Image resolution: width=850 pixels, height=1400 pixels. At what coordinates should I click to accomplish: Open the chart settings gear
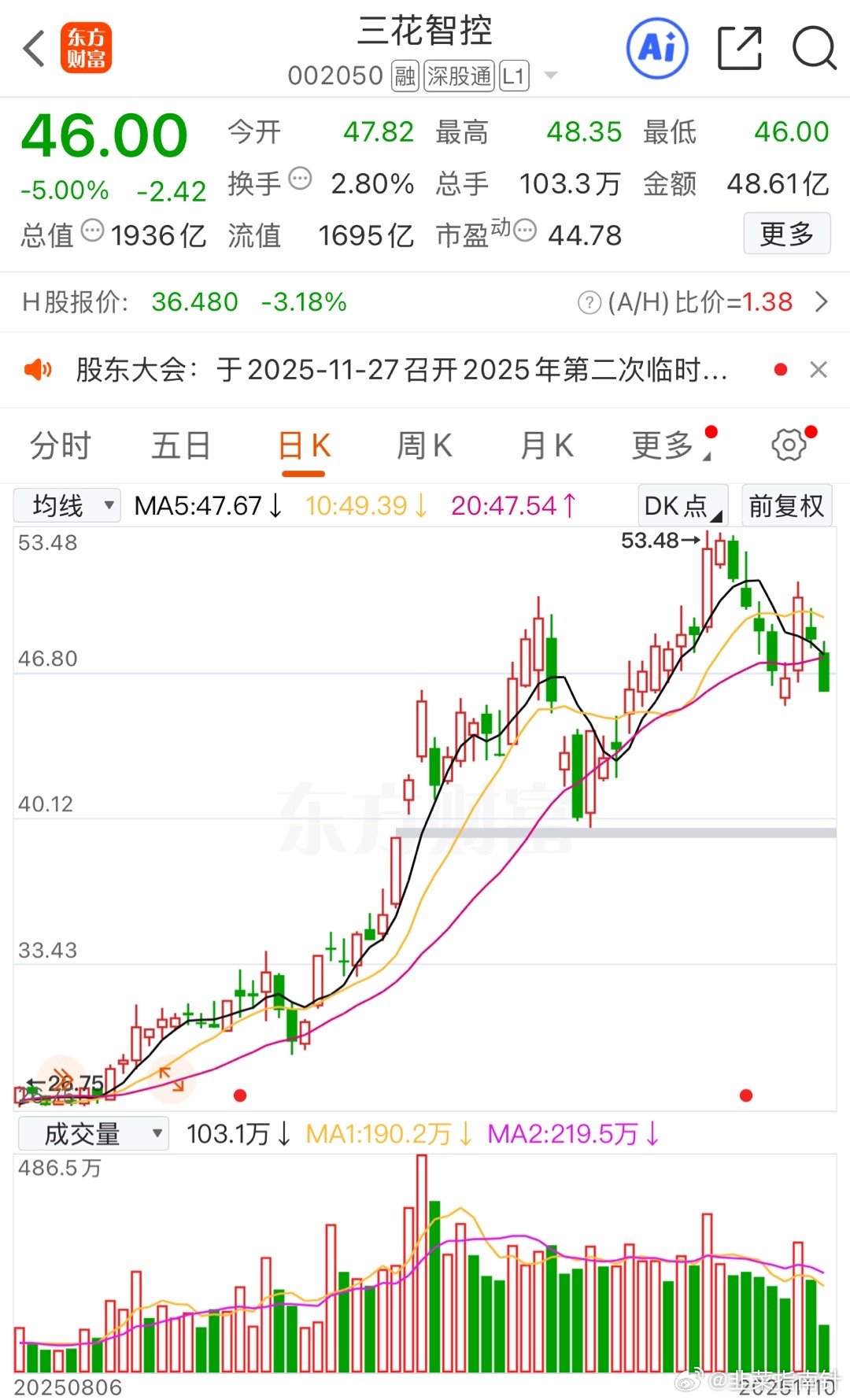[787, 445]
